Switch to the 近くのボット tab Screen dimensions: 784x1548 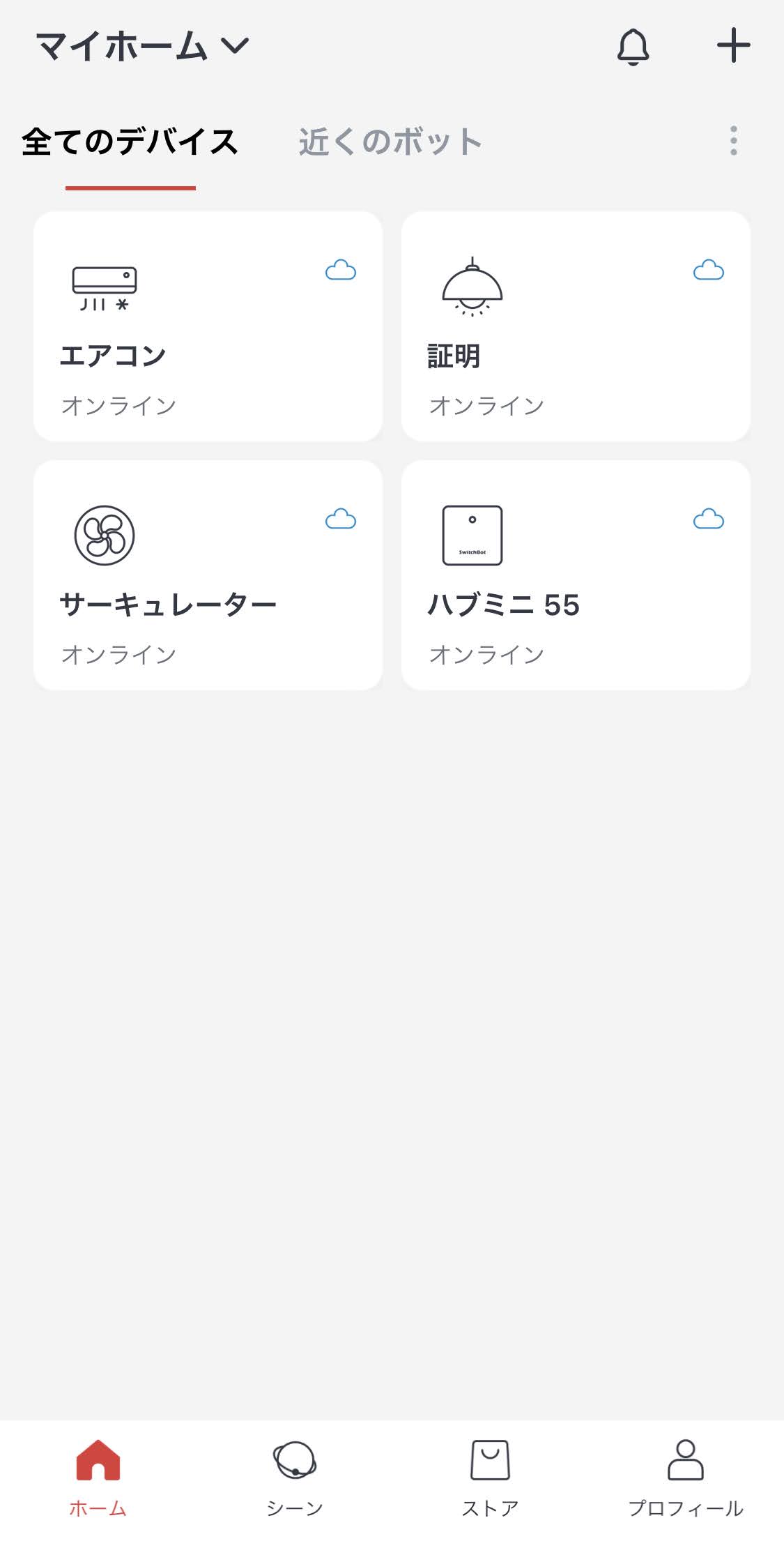(390, 142)
